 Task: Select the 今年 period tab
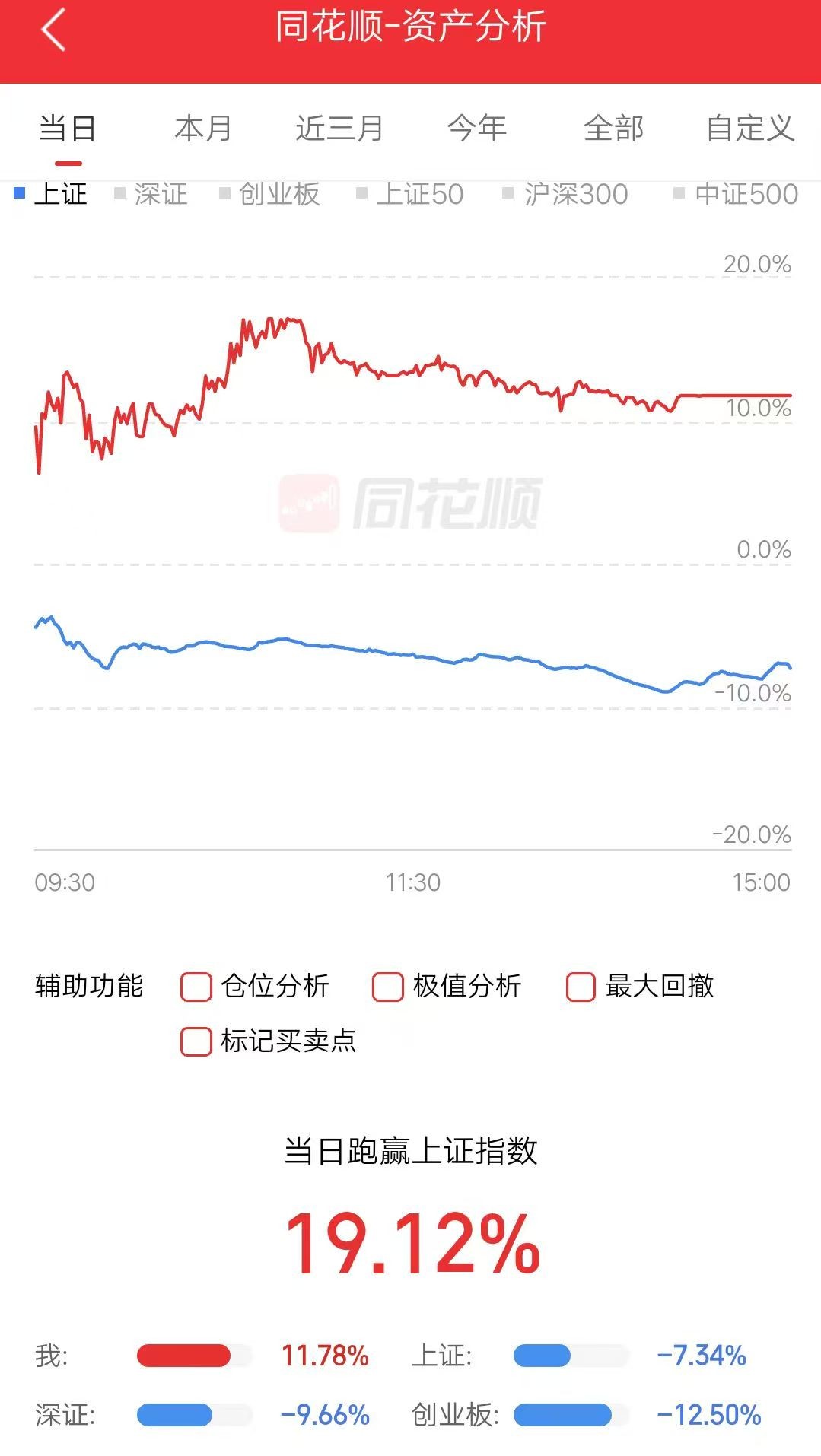click(x=477, y=128)
